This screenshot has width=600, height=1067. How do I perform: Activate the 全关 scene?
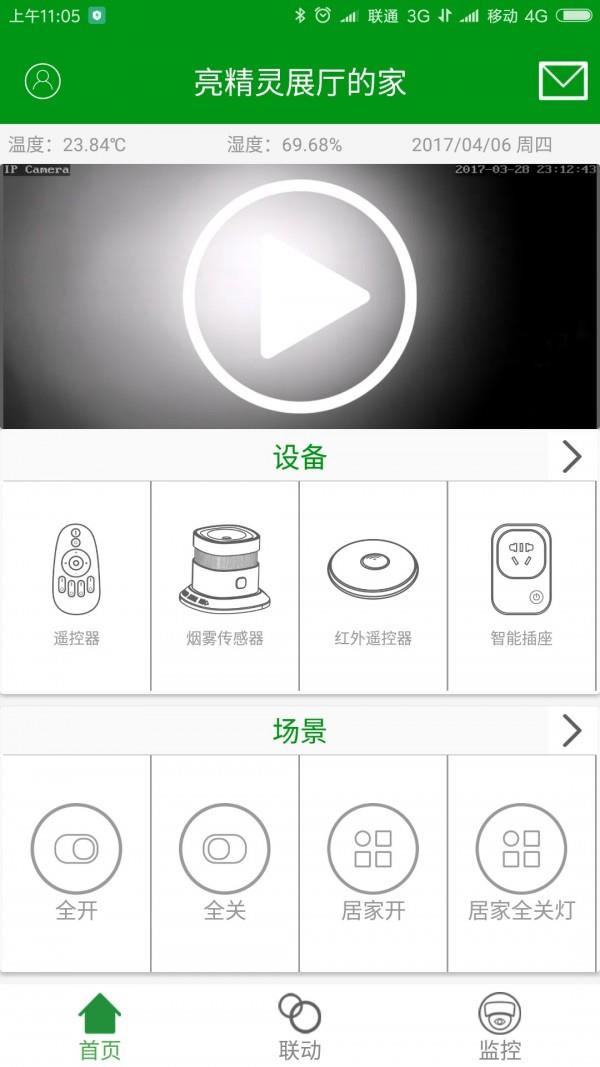(x=225, y=861)
